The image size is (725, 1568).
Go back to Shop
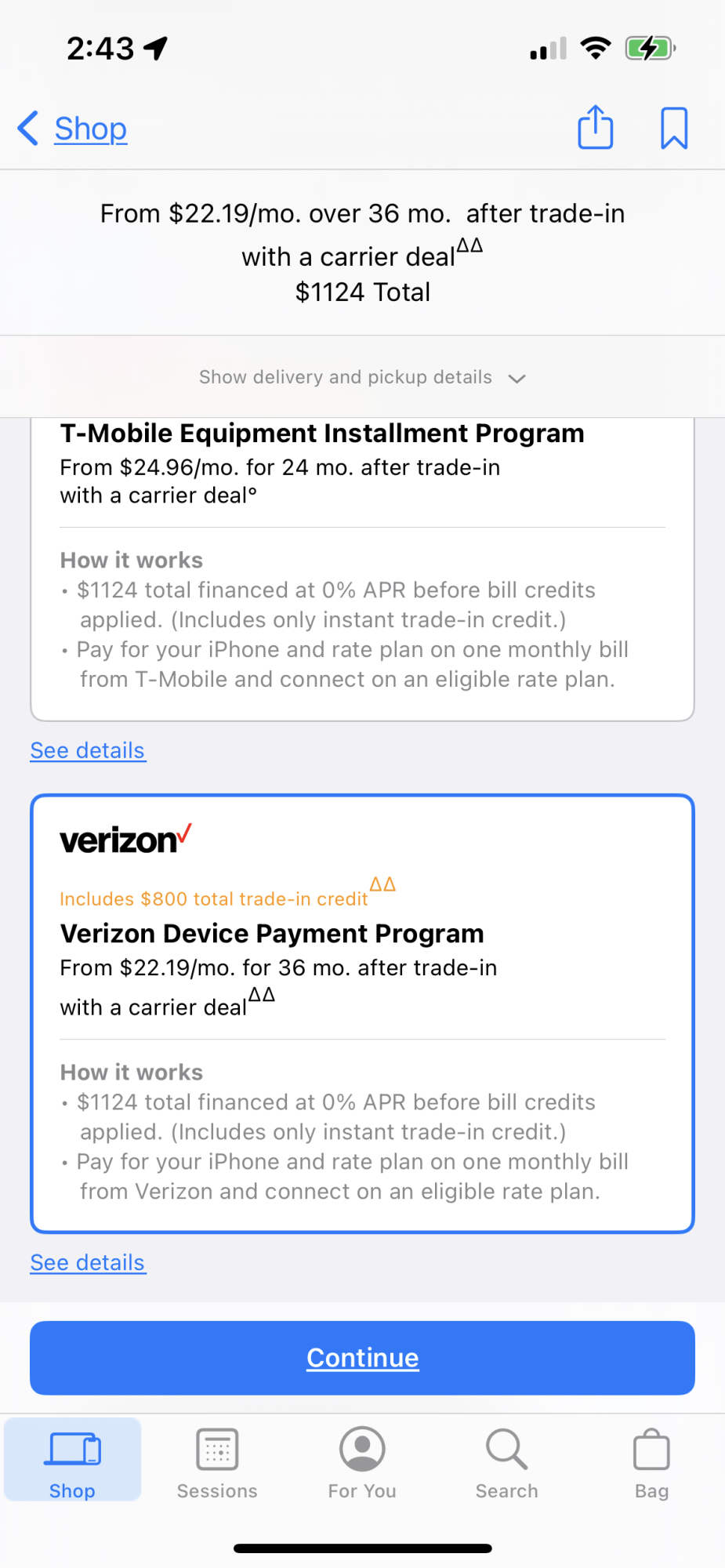point(74,129)
